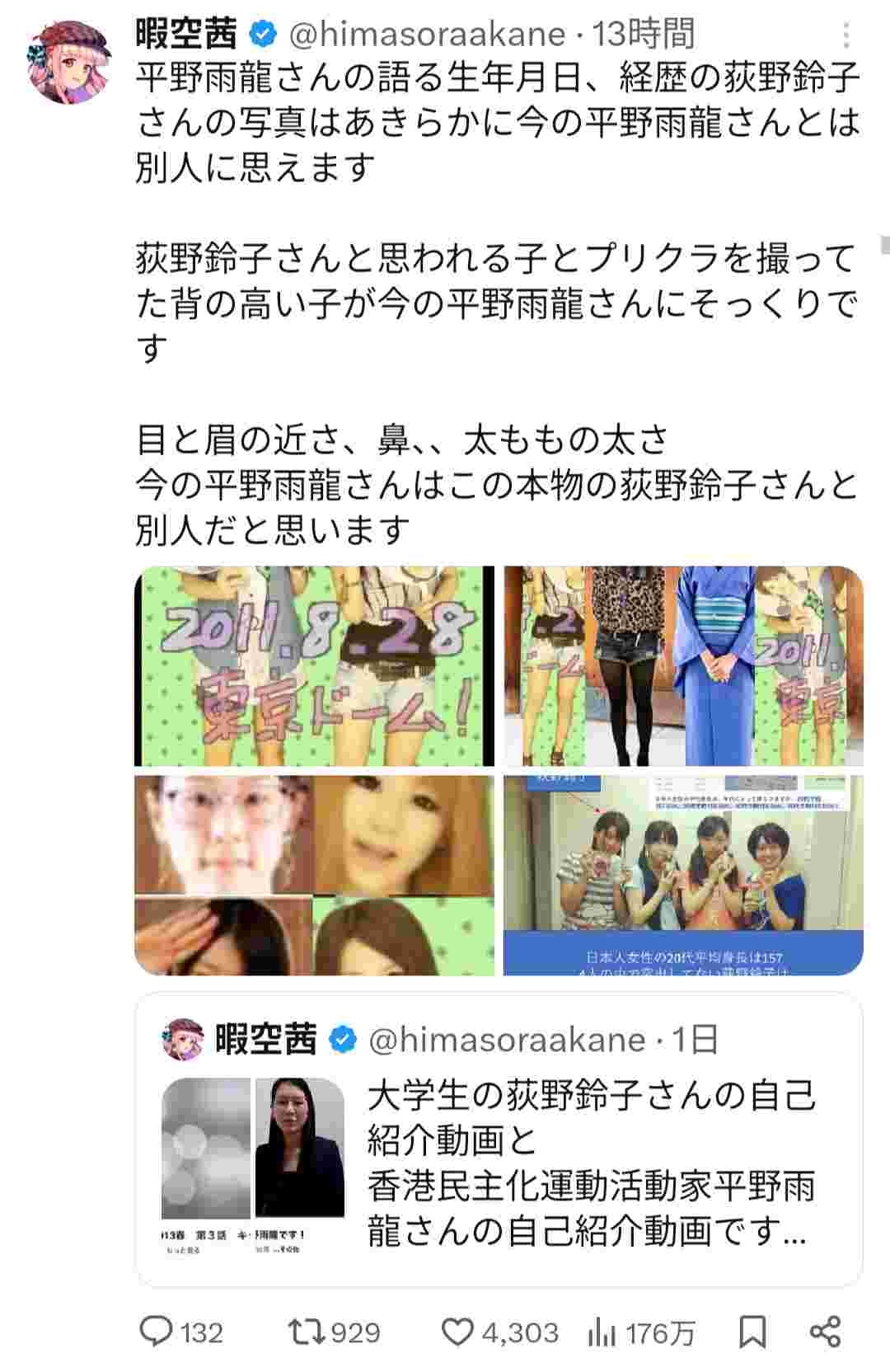890x1372 pixels.
Task: Open the face collage photo
Action: tap(314, 875)
